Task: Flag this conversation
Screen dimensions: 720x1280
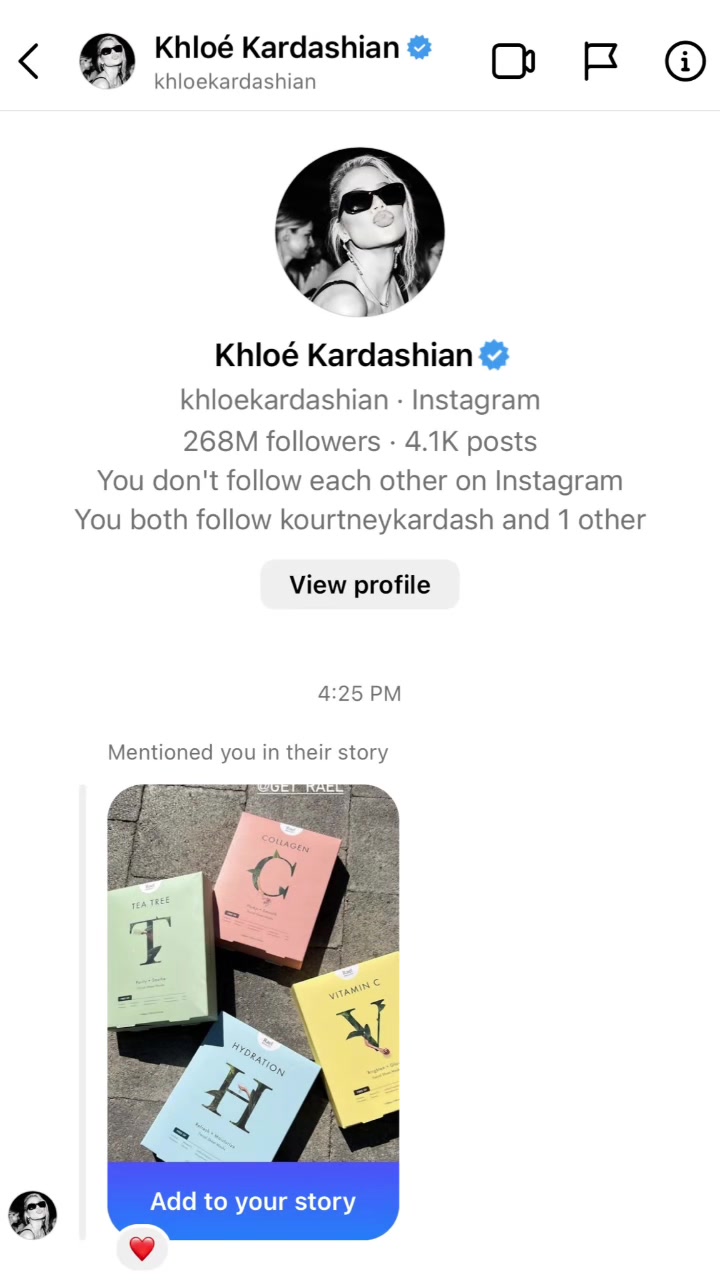Action: pos(600,62)
